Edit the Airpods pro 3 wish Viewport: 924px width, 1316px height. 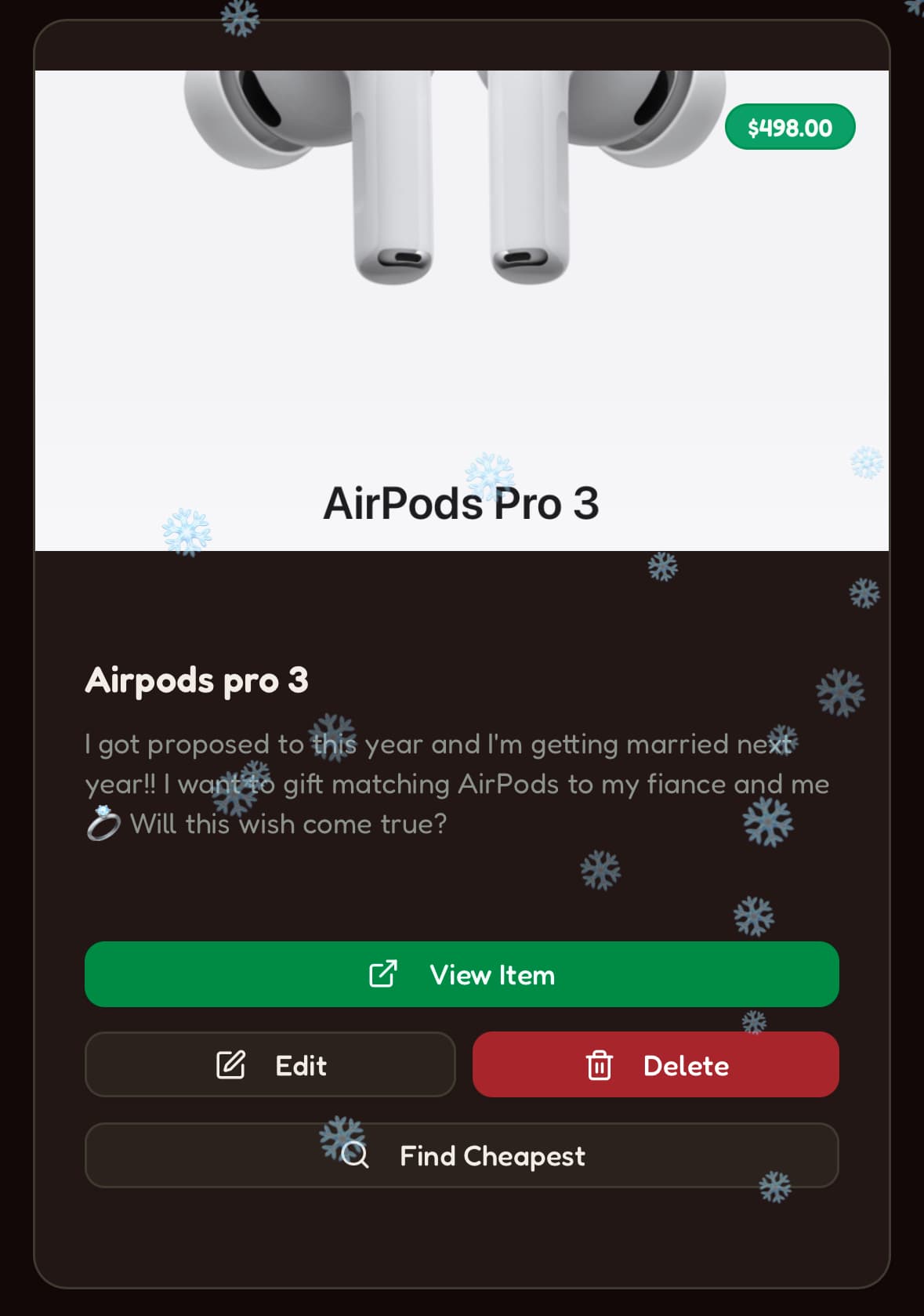pos(270,1064)
